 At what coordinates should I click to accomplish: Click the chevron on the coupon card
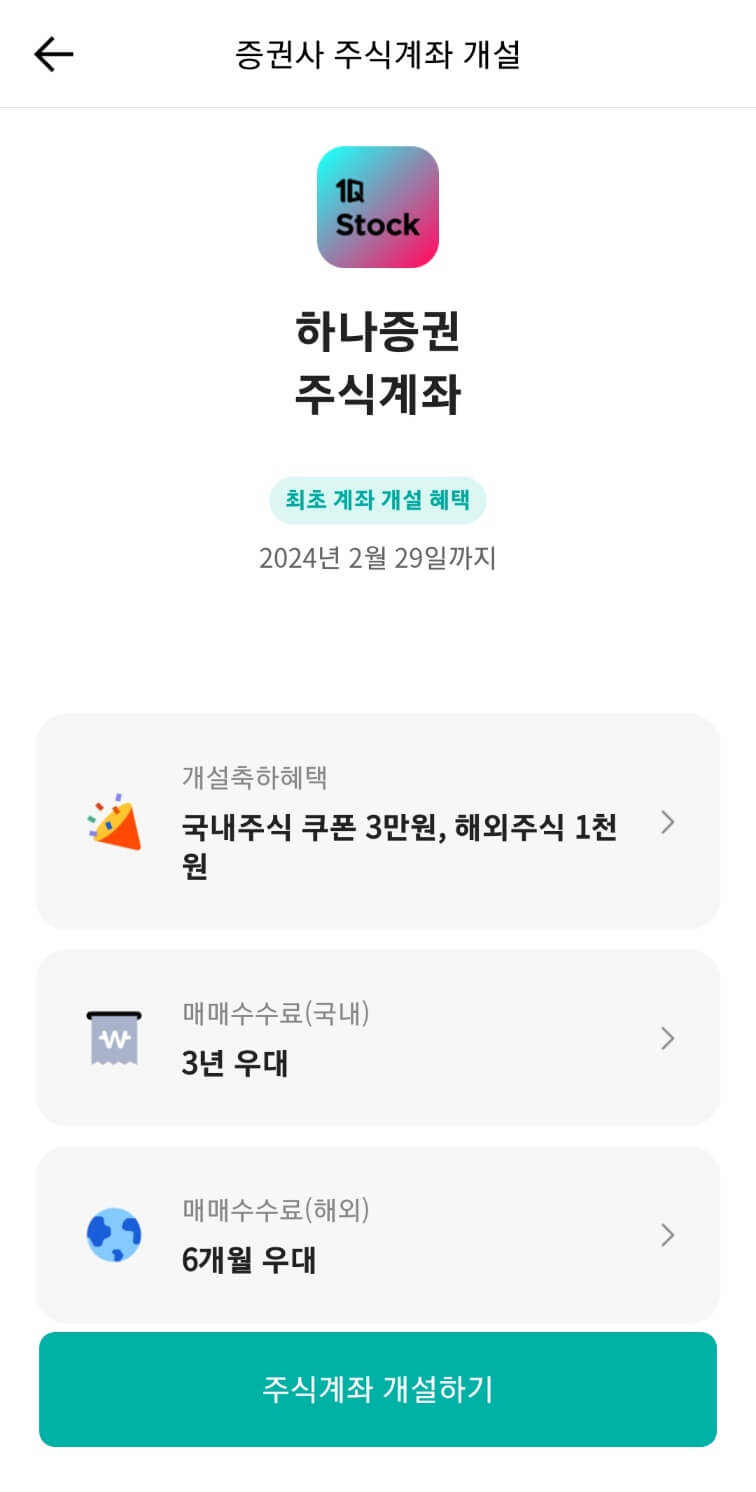tap(667, 822)
